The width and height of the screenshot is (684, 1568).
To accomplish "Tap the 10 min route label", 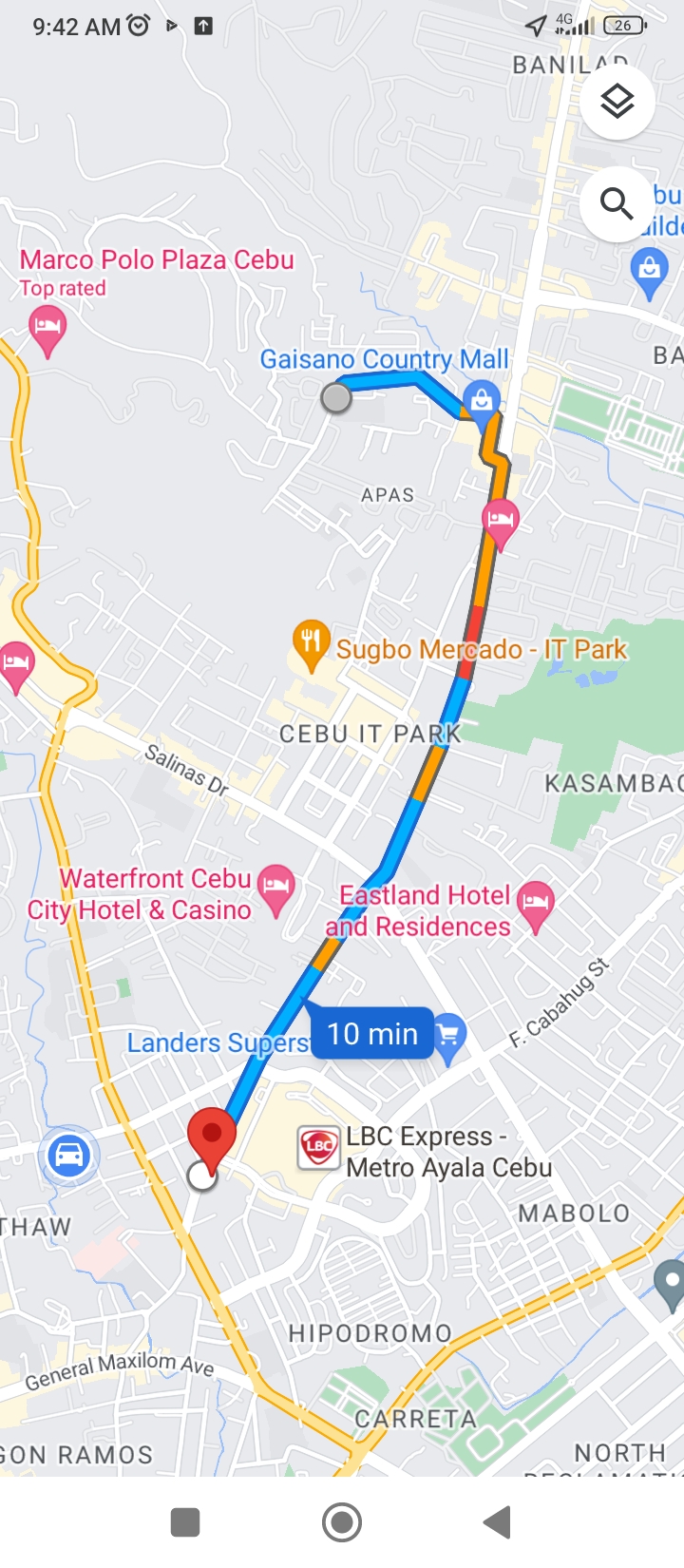I will tap(371, 1033).
